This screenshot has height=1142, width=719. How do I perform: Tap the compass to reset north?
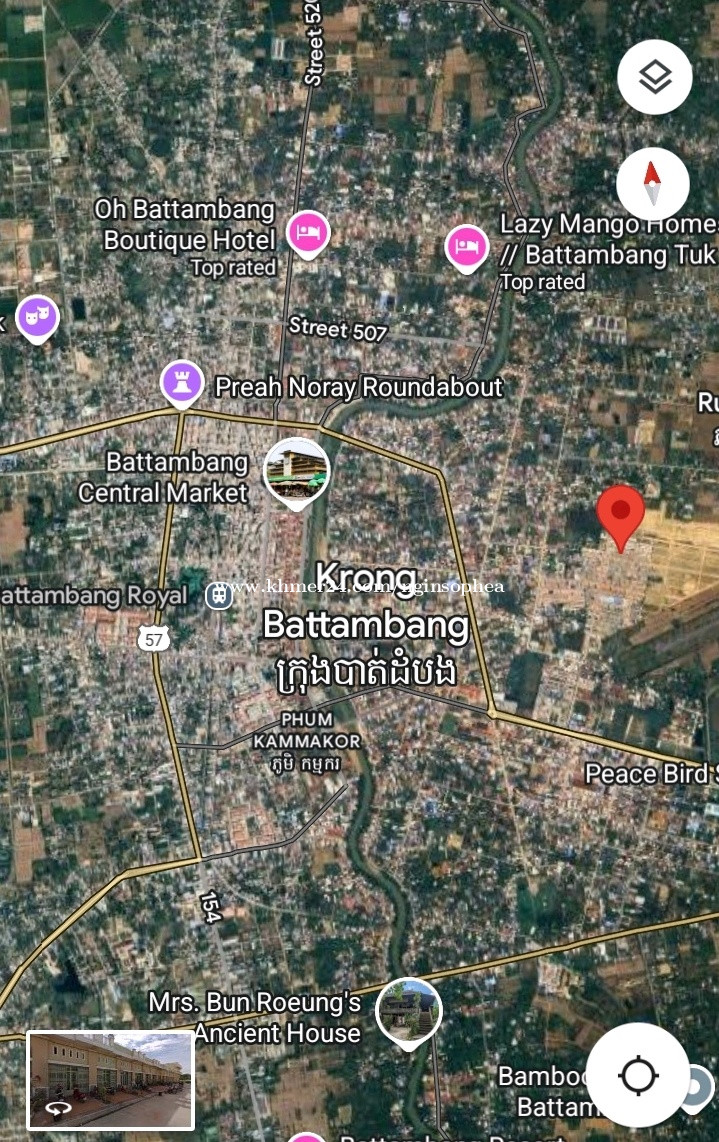click(x=652, y=184)
